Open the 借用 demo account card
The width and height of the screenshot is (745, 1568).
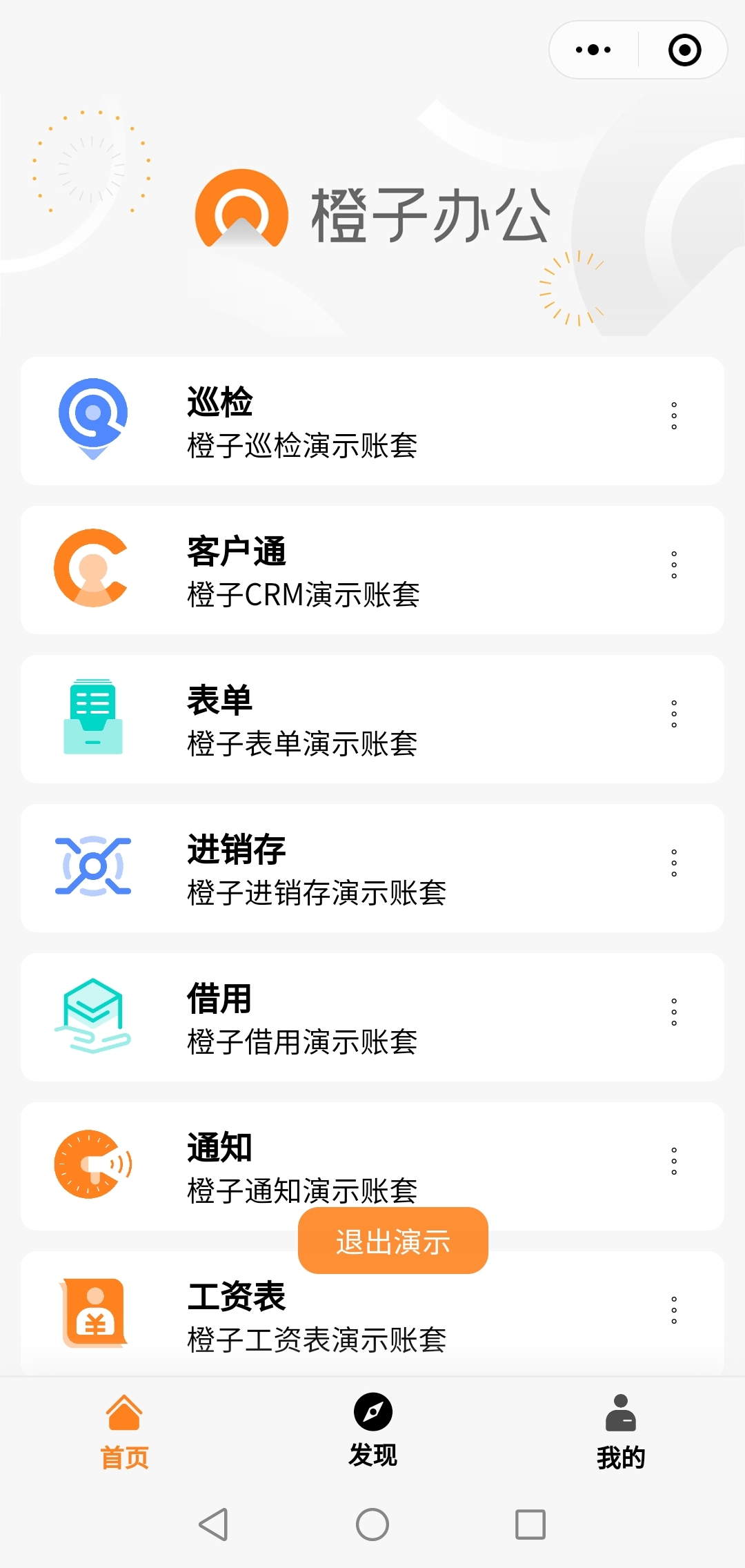345,1017
